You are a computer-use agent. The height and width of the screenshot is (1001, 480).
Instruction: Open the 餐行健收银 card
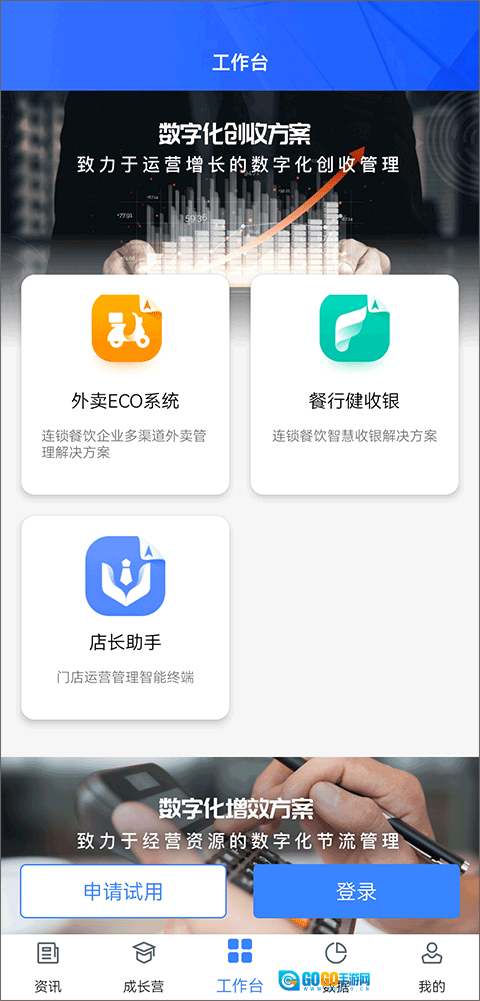354,384
